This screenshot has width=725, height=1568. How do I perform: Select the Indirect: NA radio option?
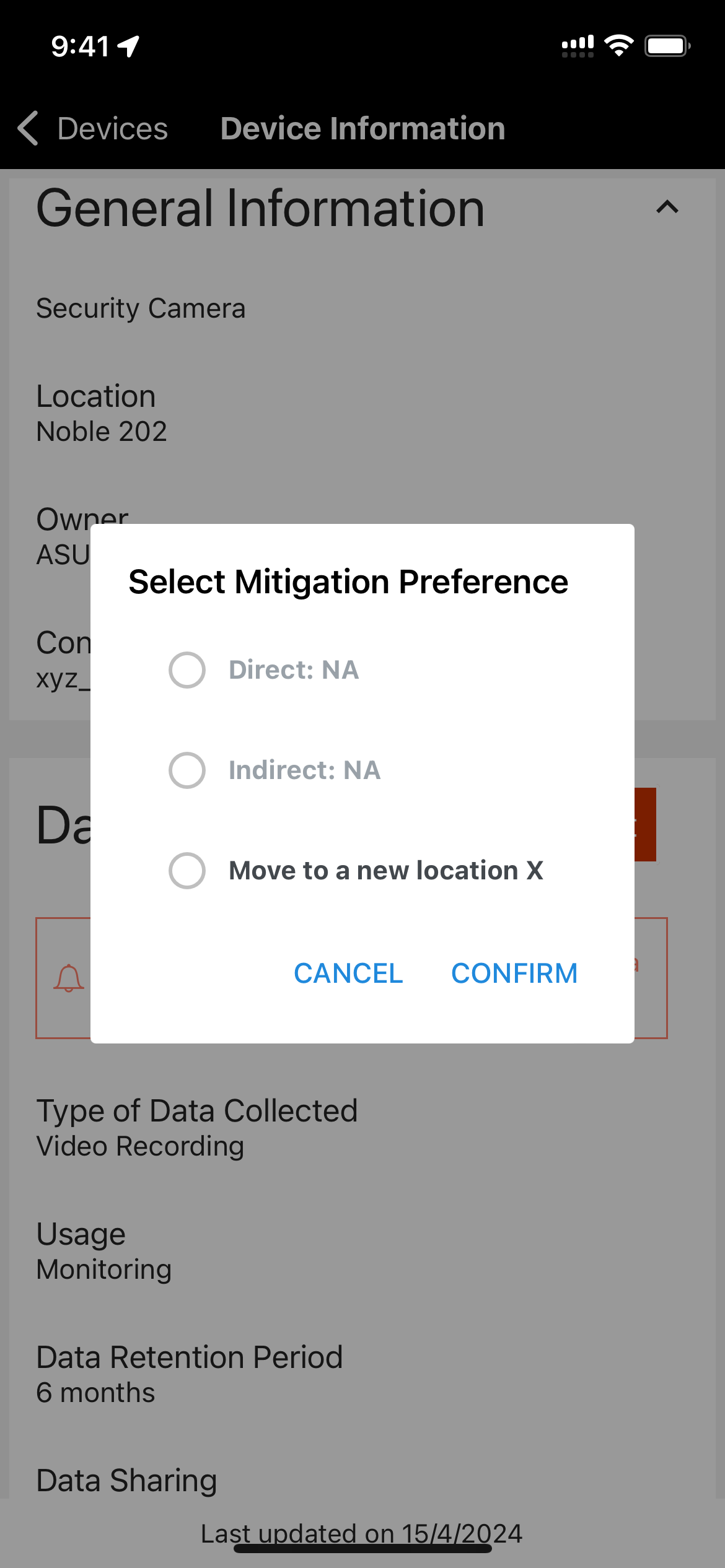[x=187, y=770]
